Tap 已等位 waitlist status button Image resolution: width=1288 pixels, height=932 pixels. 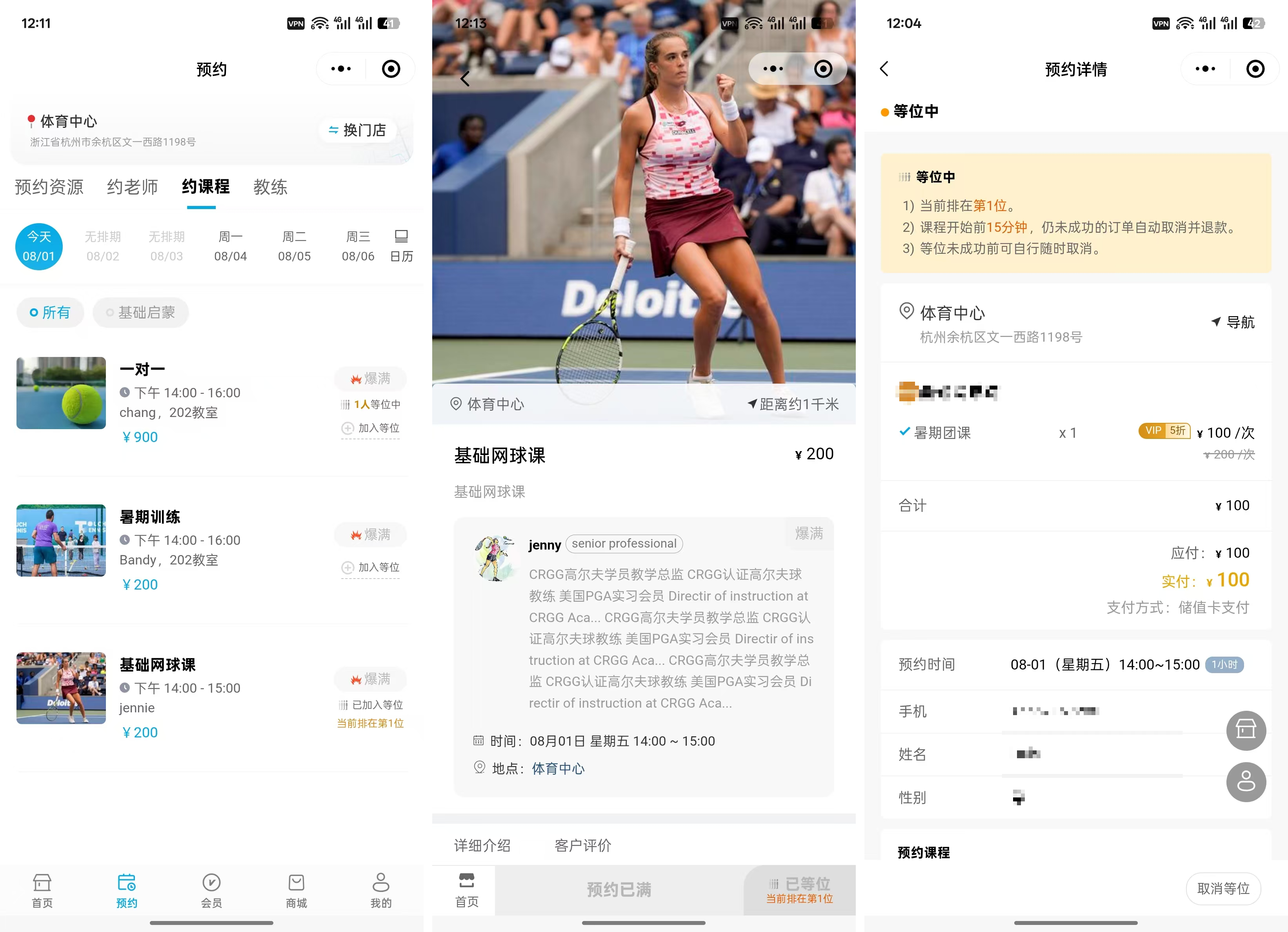point(799,889)
